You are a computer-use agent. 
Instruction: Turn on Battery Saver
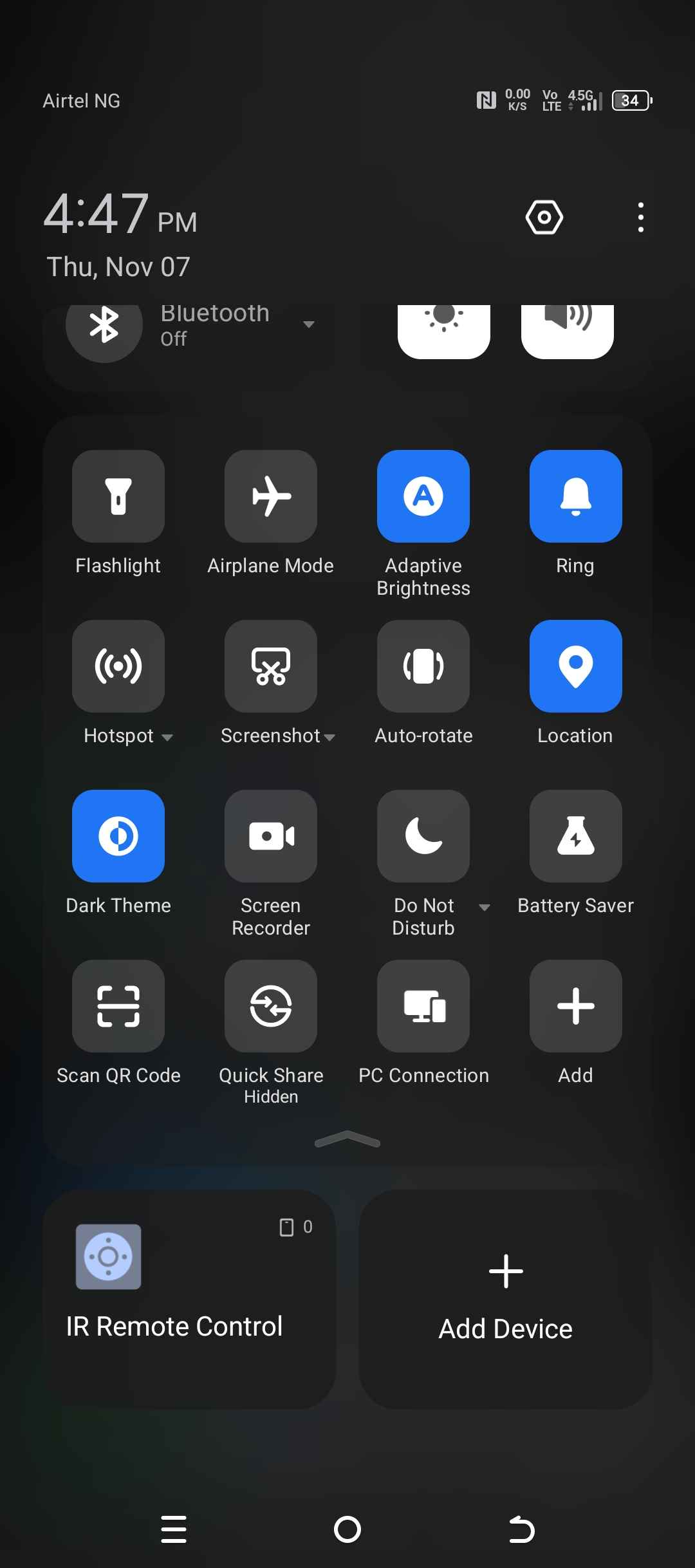coord(575,836)
